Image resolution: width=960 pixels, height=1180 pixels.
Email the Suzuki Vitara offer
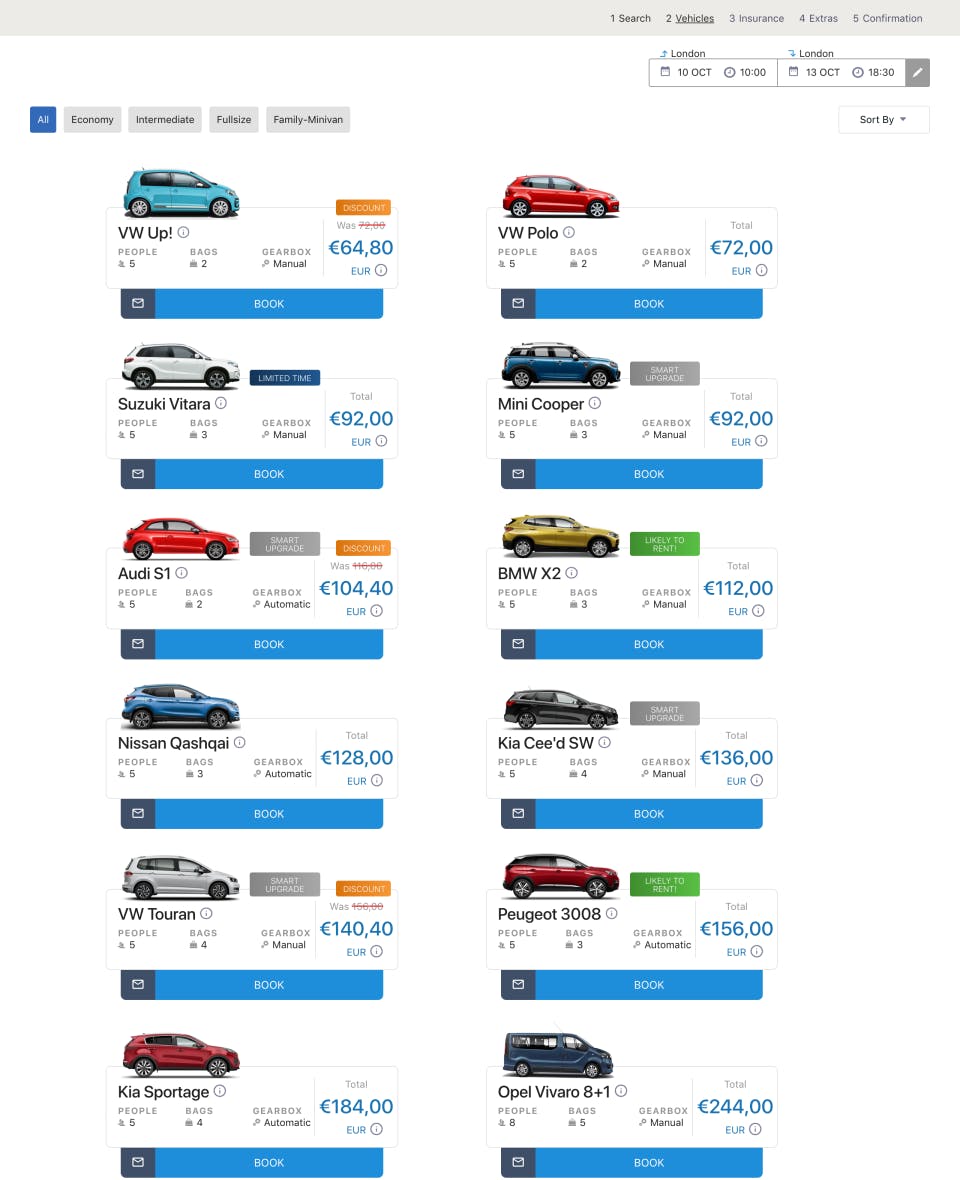pos(138,474)
